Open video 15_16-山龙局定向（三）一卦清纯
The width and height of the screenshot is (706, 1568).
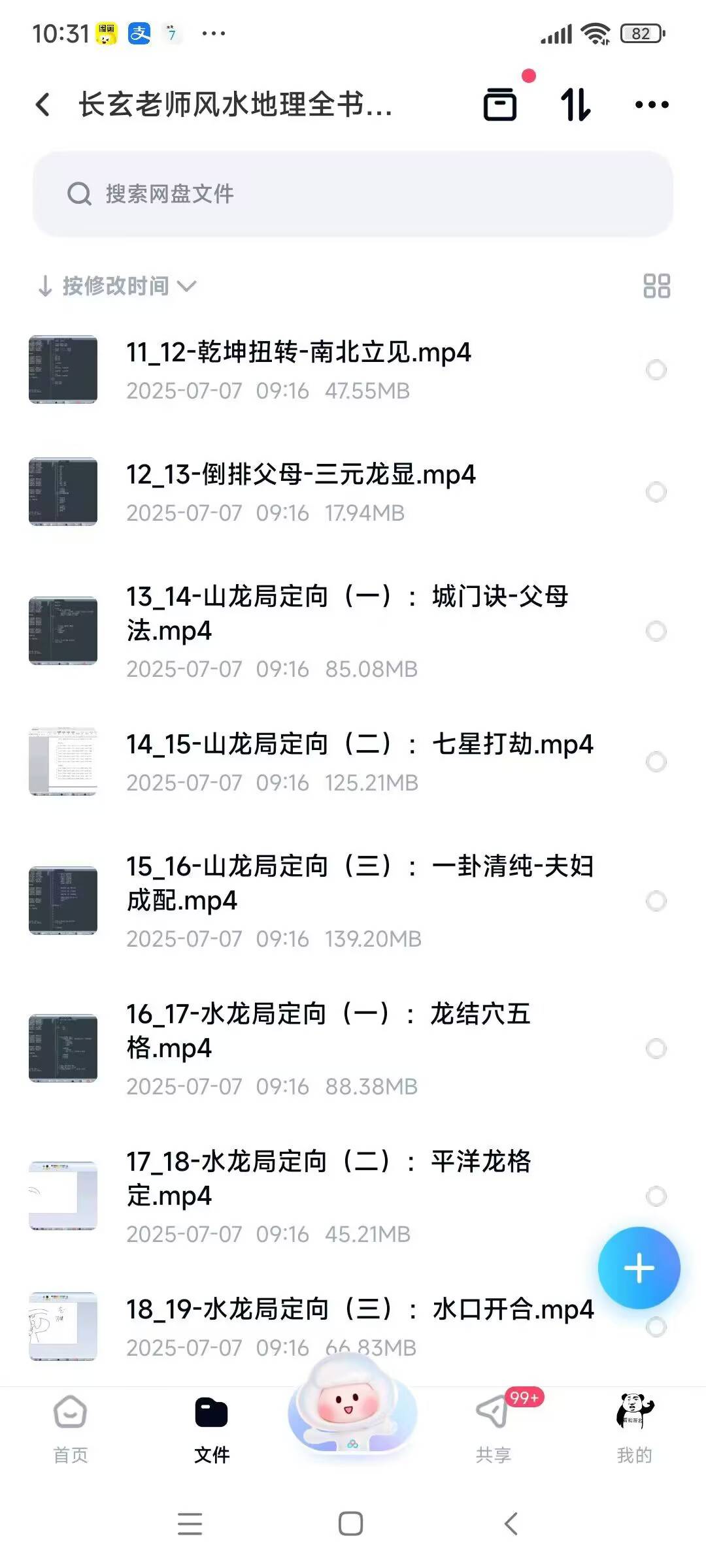pyautogui.click(x=360, y=883)
